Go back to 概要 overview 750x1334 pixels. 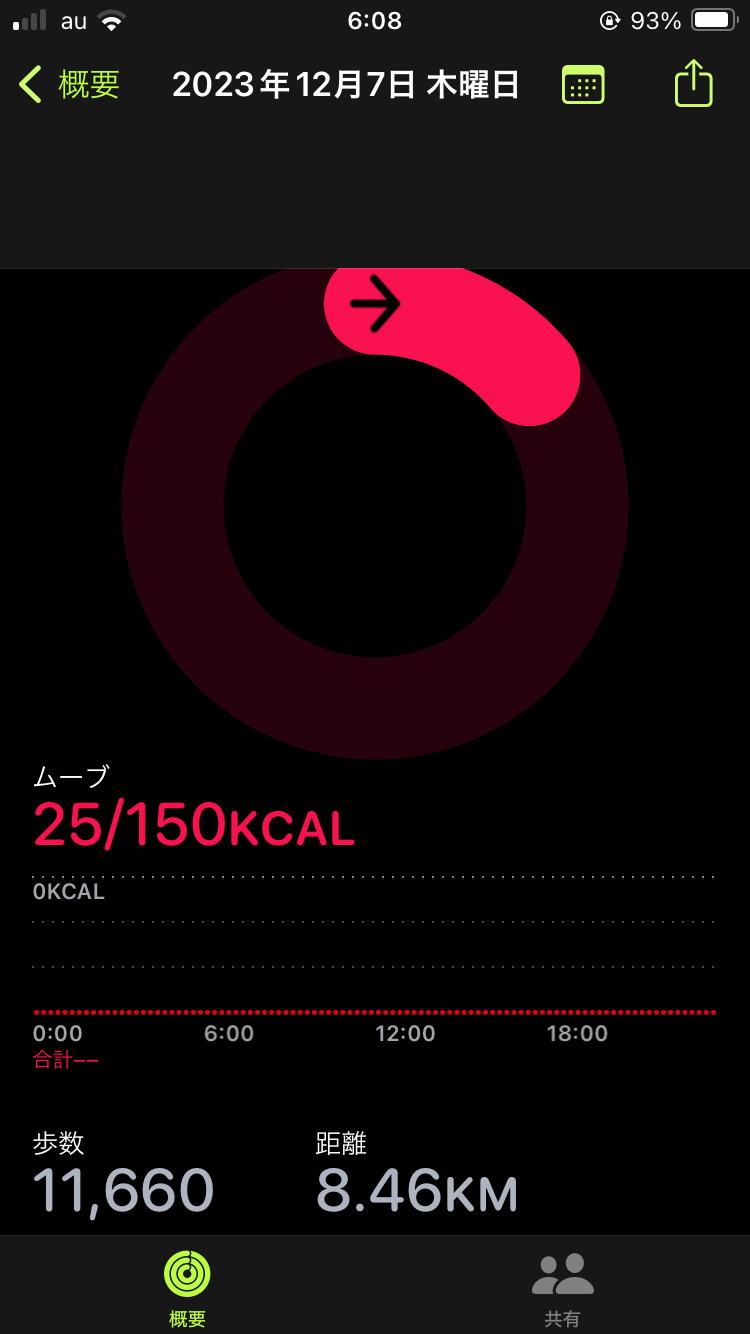tap(70, 85)
